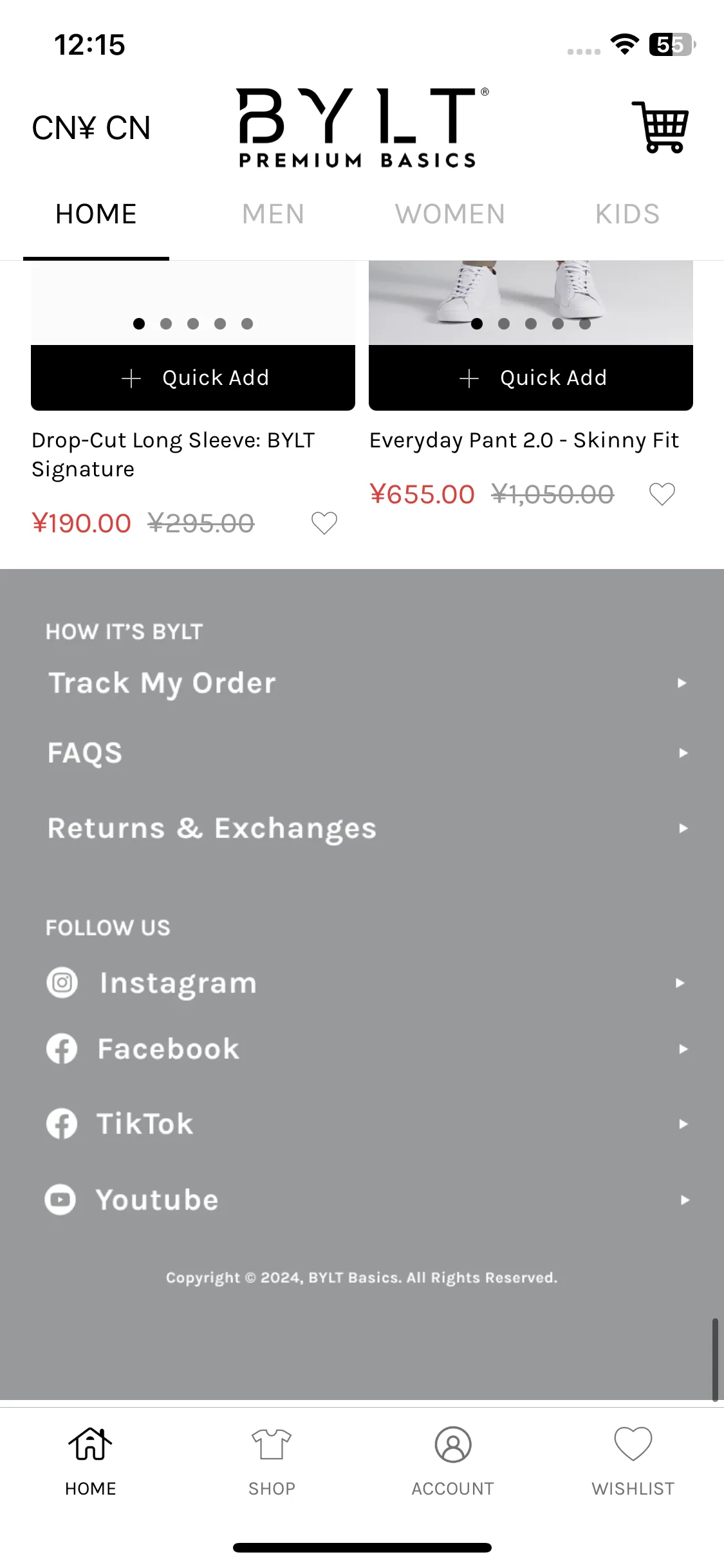Quick Add the Everyday Pant 2.0
This screenshot has width=724, height=1568.
coord(530,378)
